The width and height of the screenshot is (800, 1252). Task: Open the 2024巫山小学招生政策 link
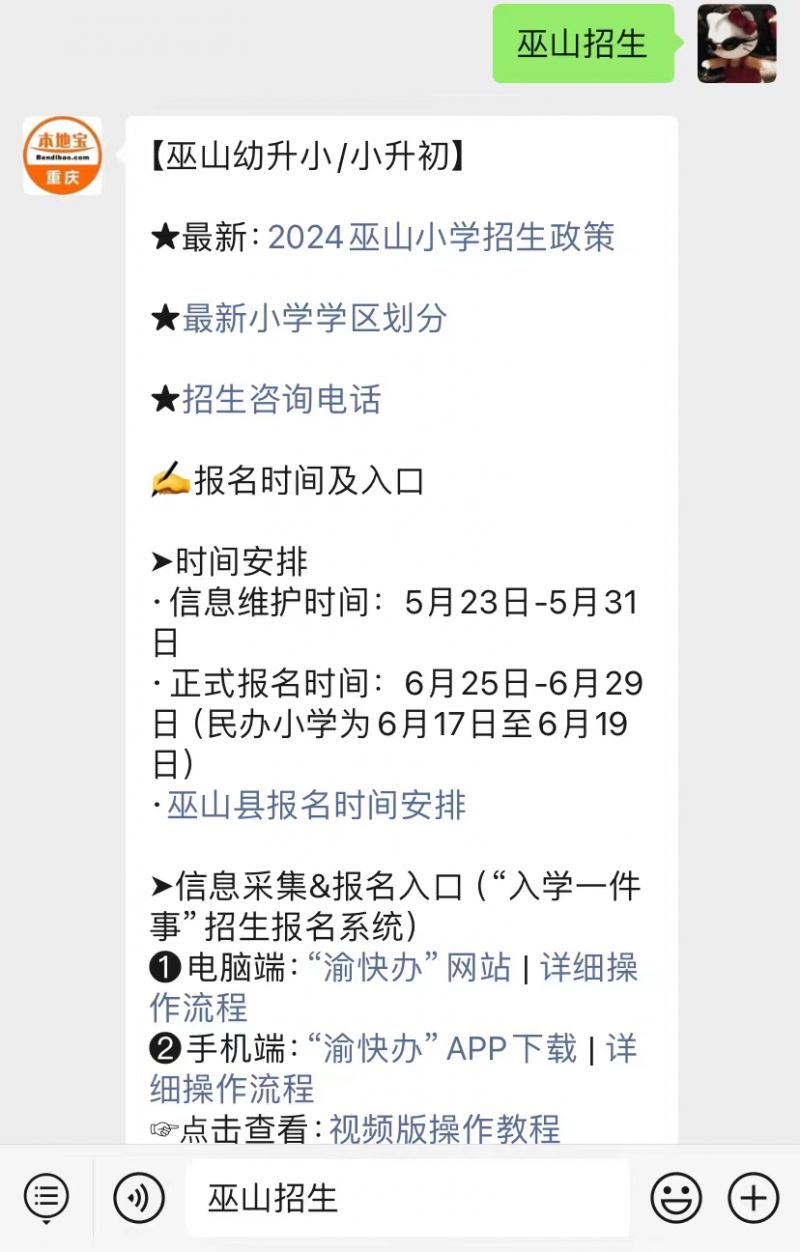point(440,237)
